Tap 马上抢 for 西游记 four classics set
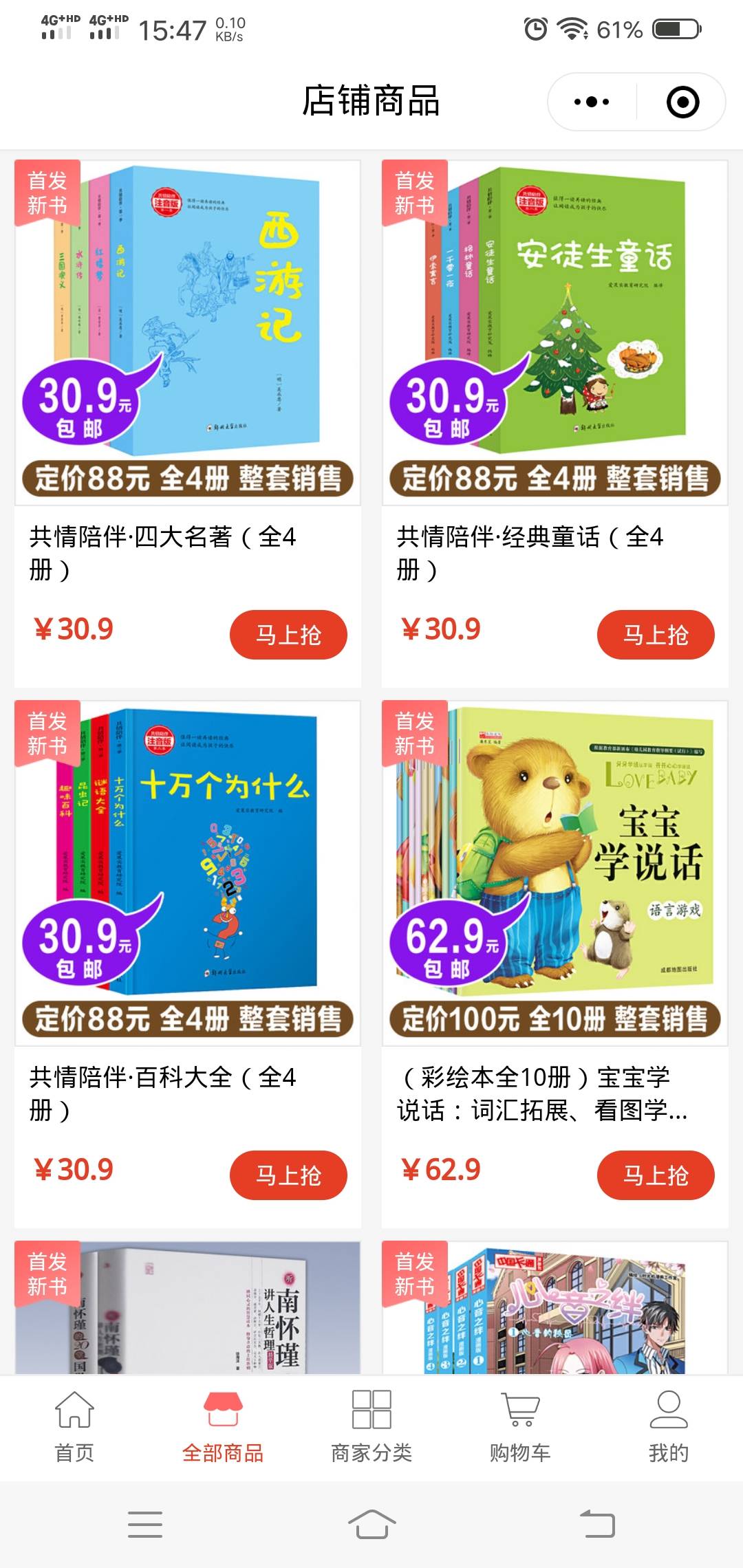 tap(288, 635)
